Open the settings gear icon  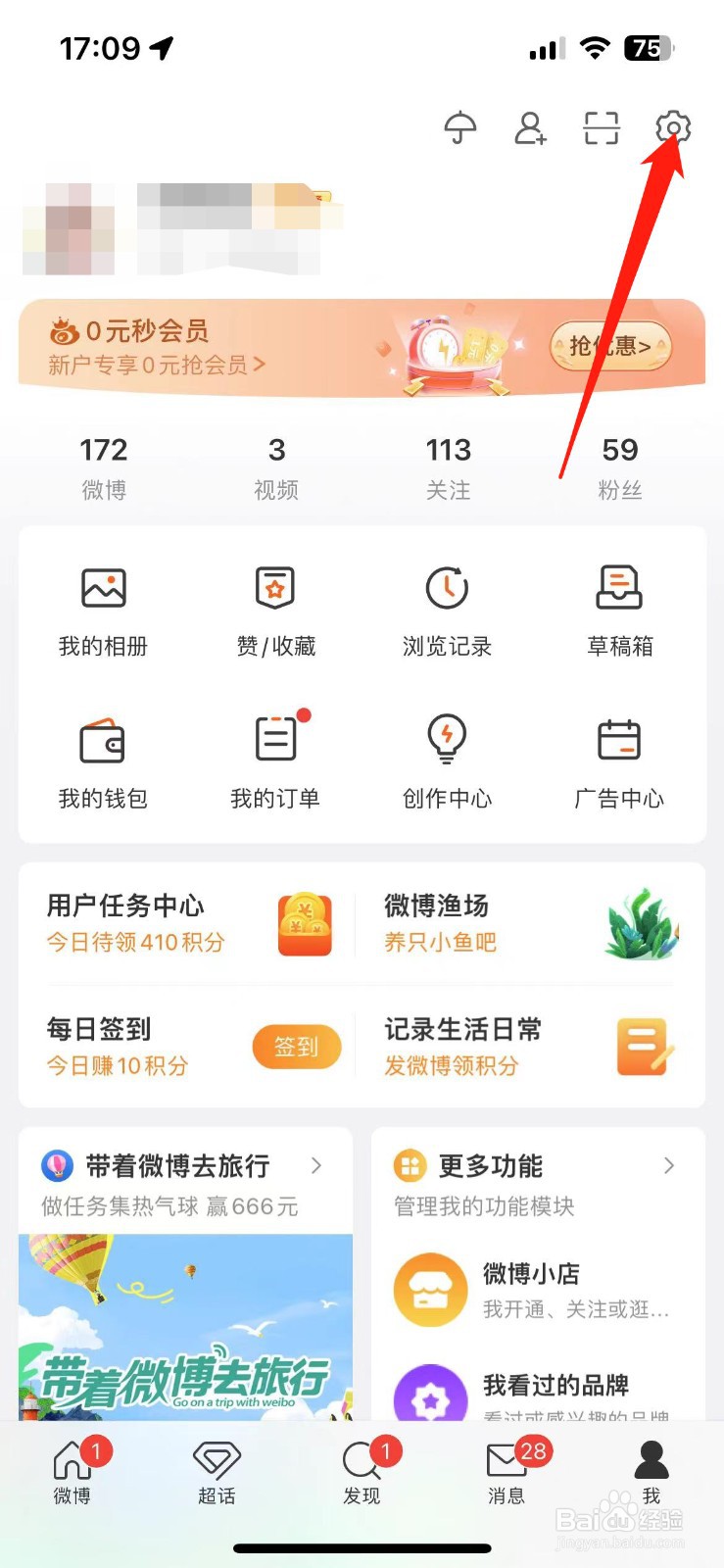point(673,128)
